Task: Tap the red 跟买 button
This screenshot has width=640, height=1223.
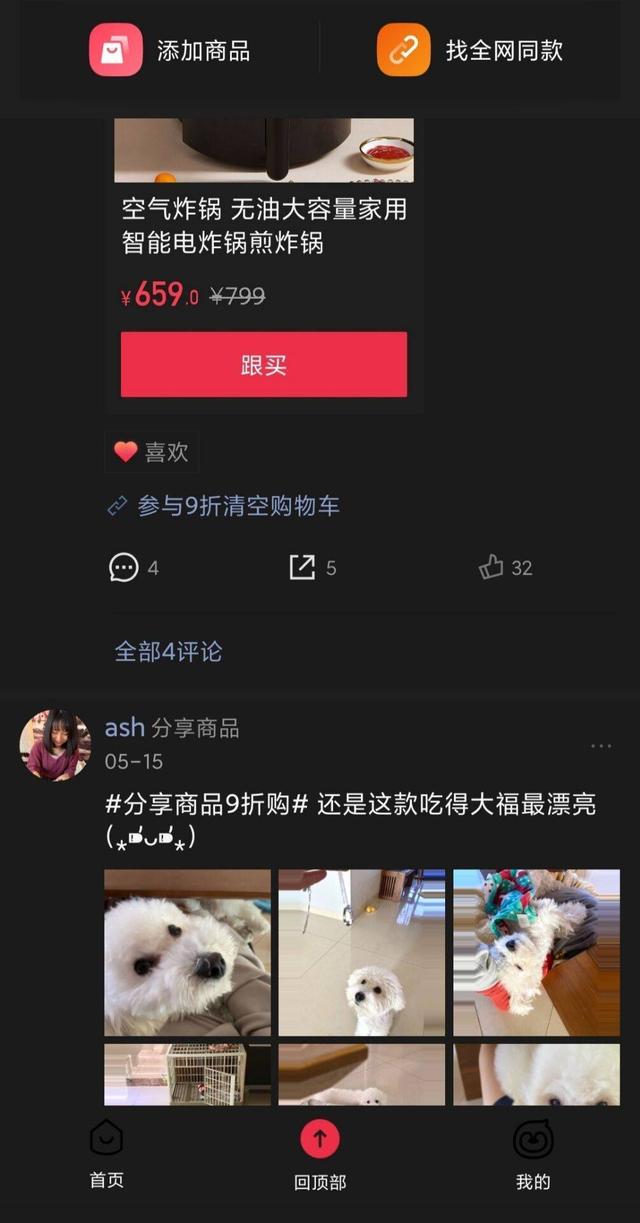Action: pyautogui.click(x=264, y=365)
